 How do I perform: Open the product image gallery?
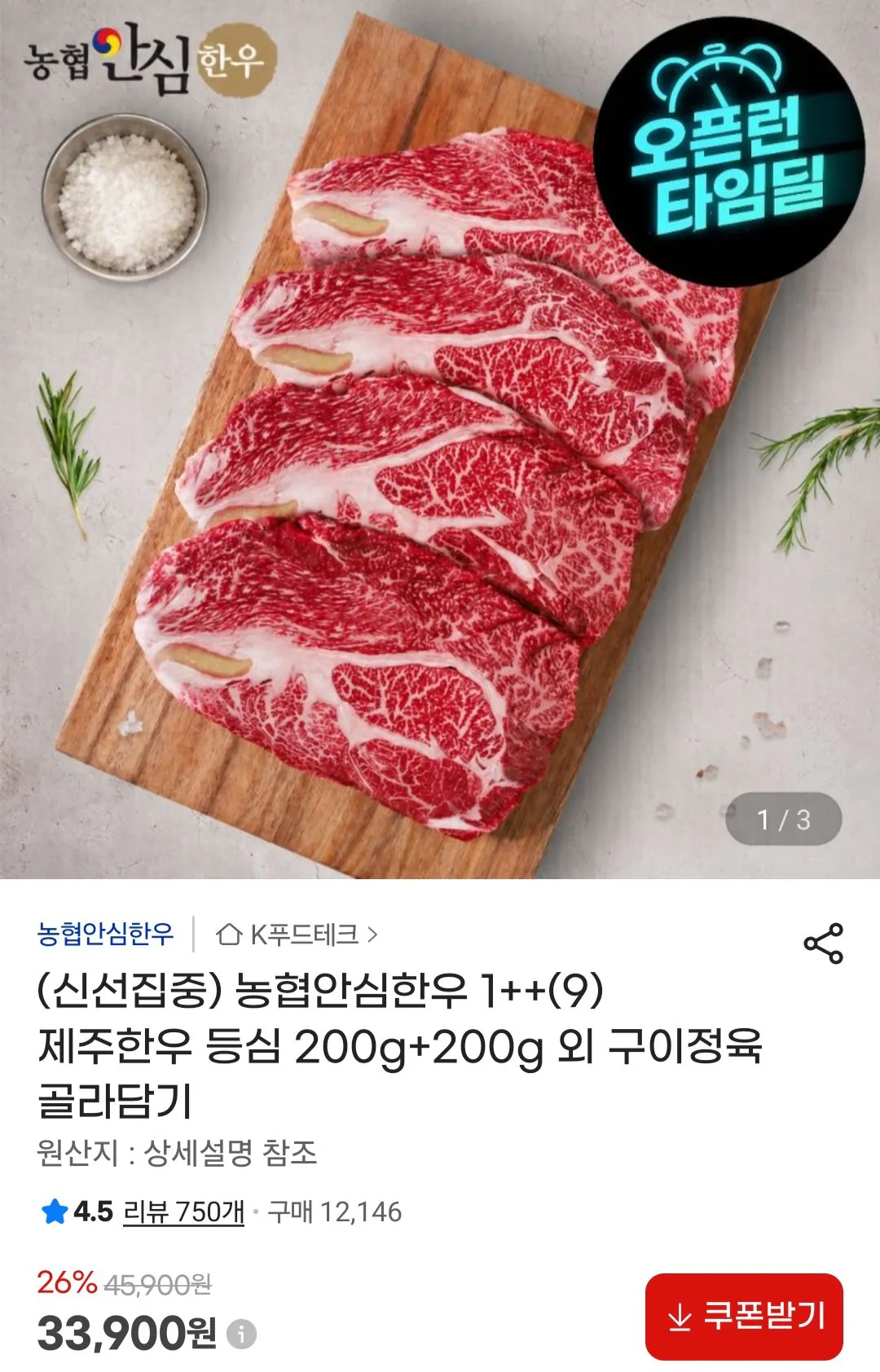[x=440, y=440]
